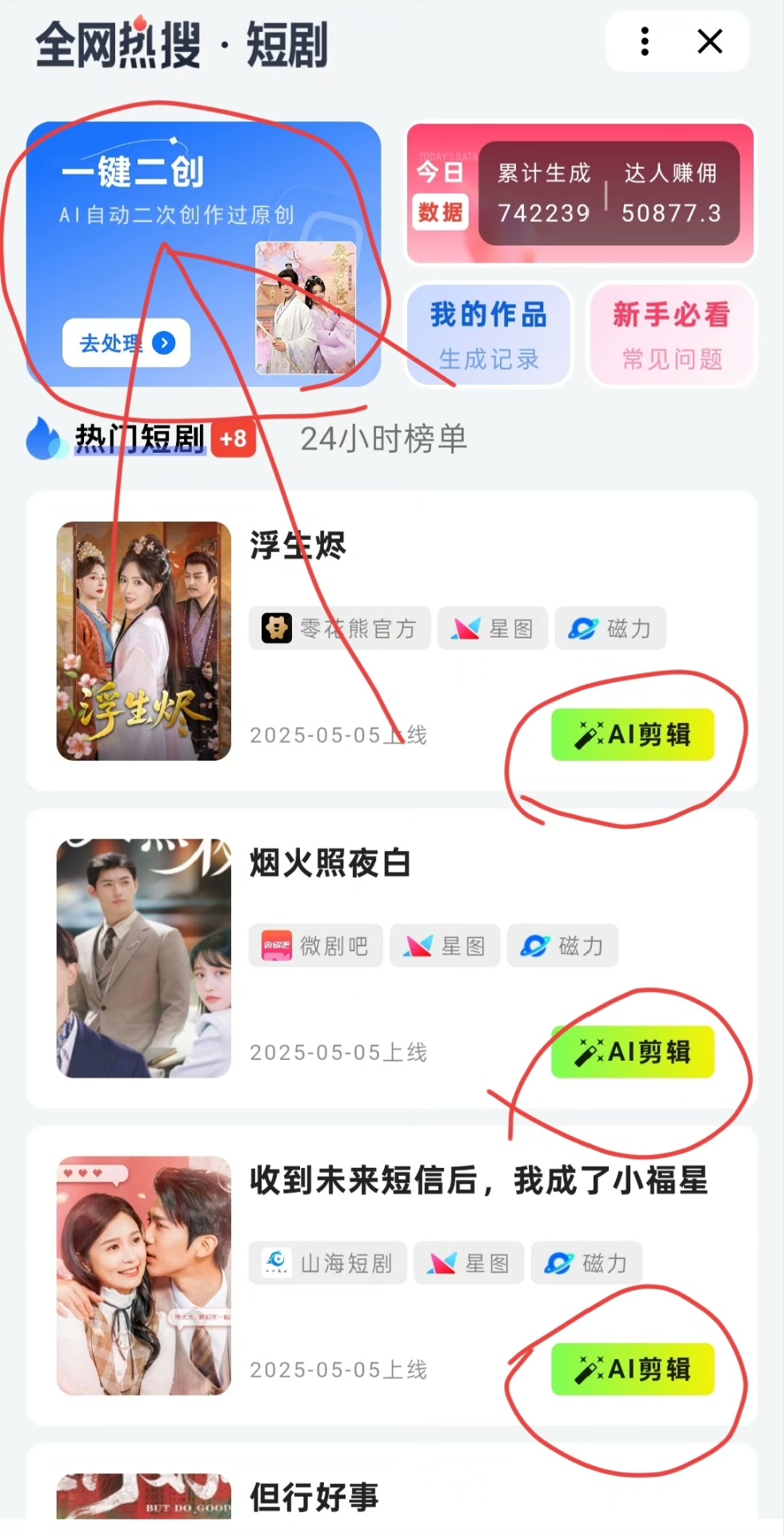Switch to 热门短剧 tab
784x1536 pixels.
(140, 438)
